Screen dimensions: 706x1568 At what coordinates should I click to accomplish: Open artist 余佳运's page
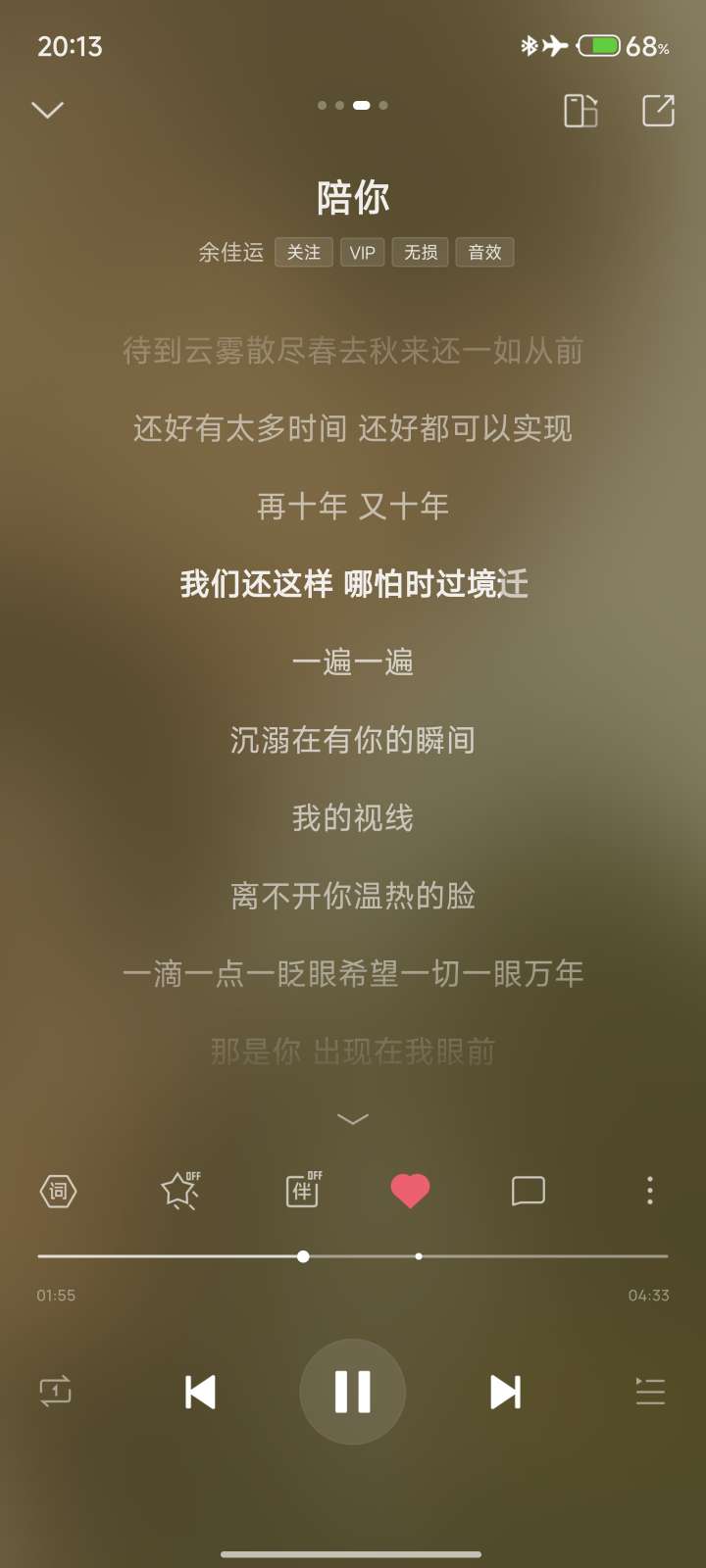point(231,253)
